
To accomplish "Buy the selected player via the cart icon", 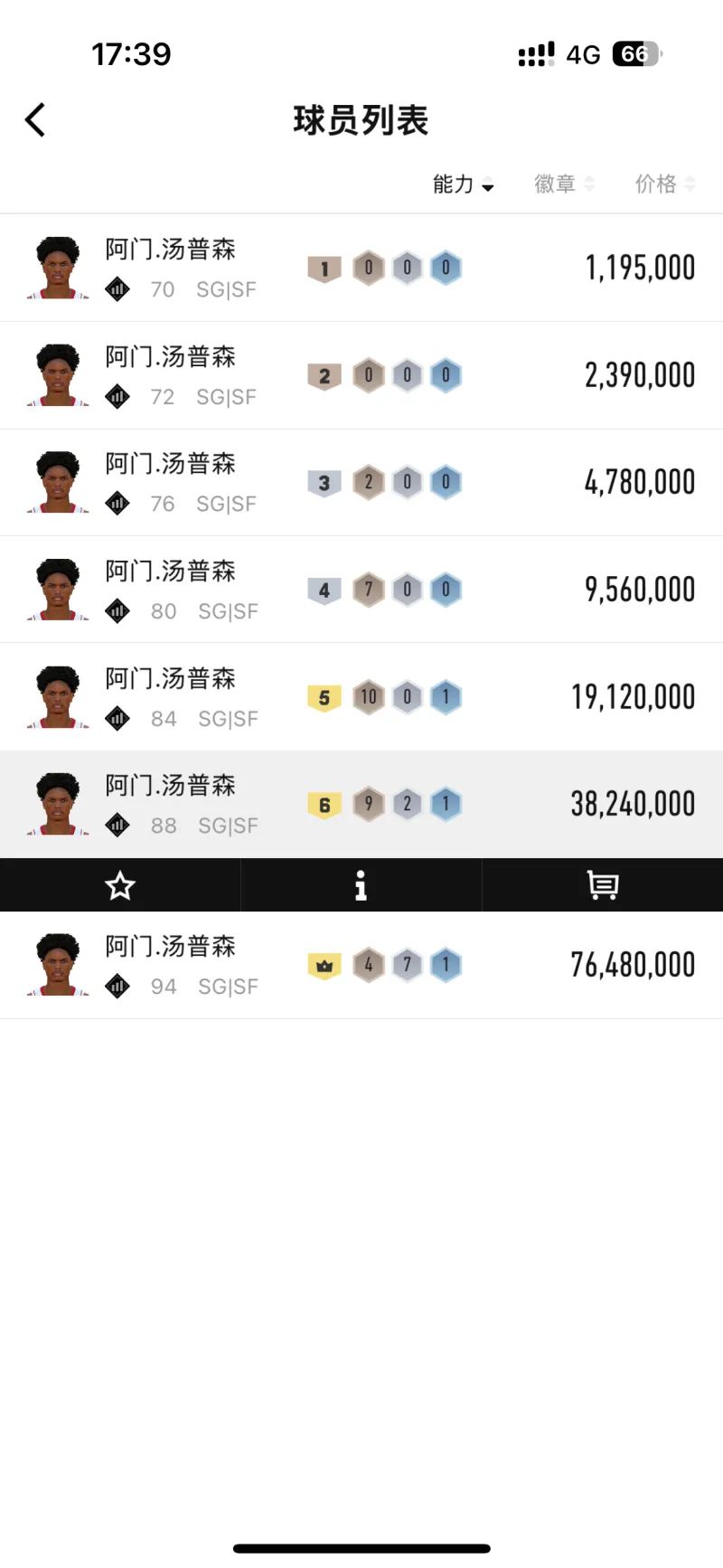I will [602, 885].
